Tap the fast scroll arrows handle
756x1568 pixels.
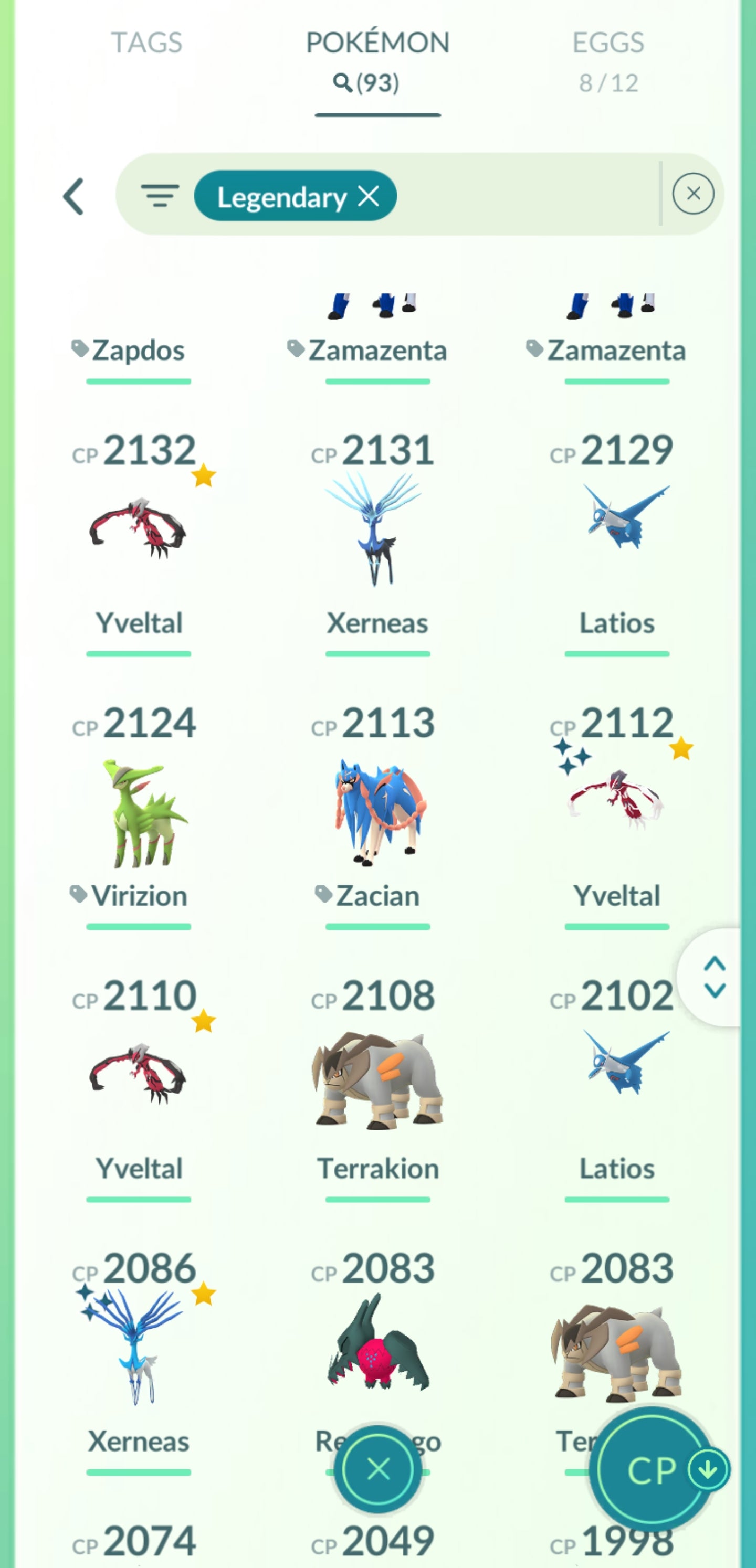click(x=714, y=977)
